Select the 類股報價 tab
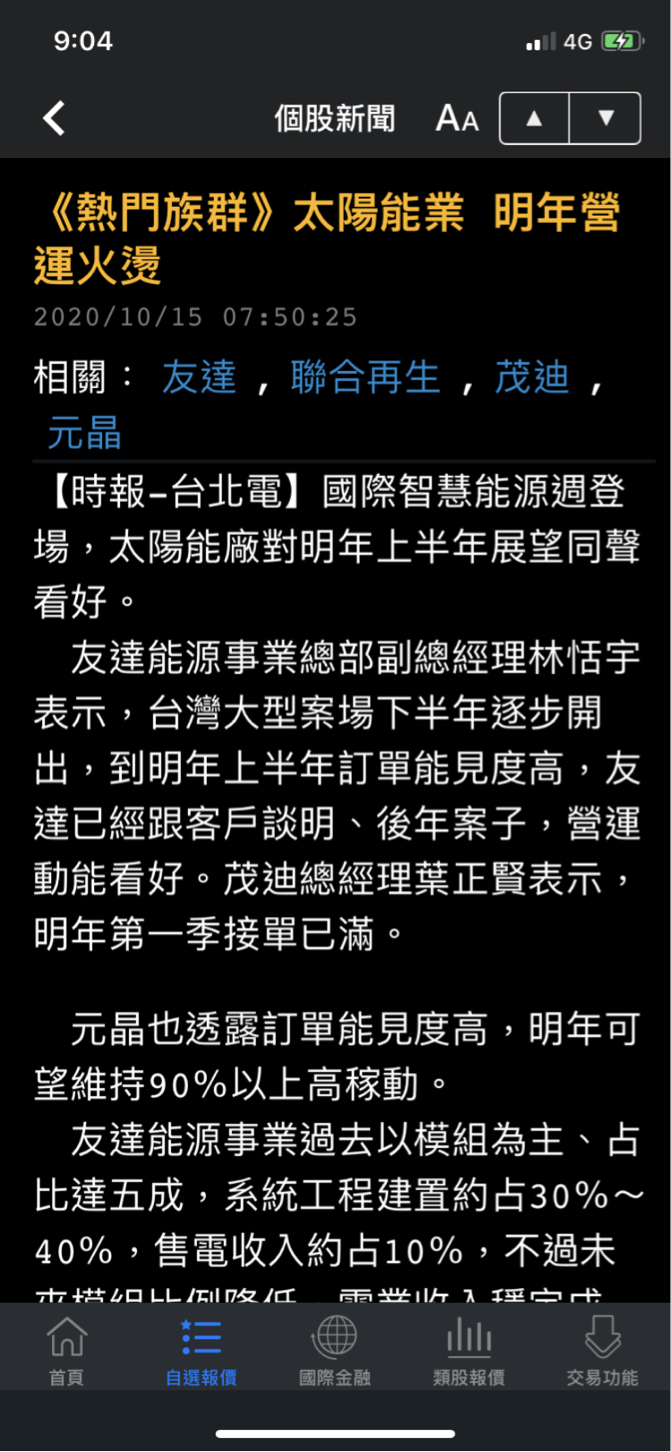 tap(469, 1350)
